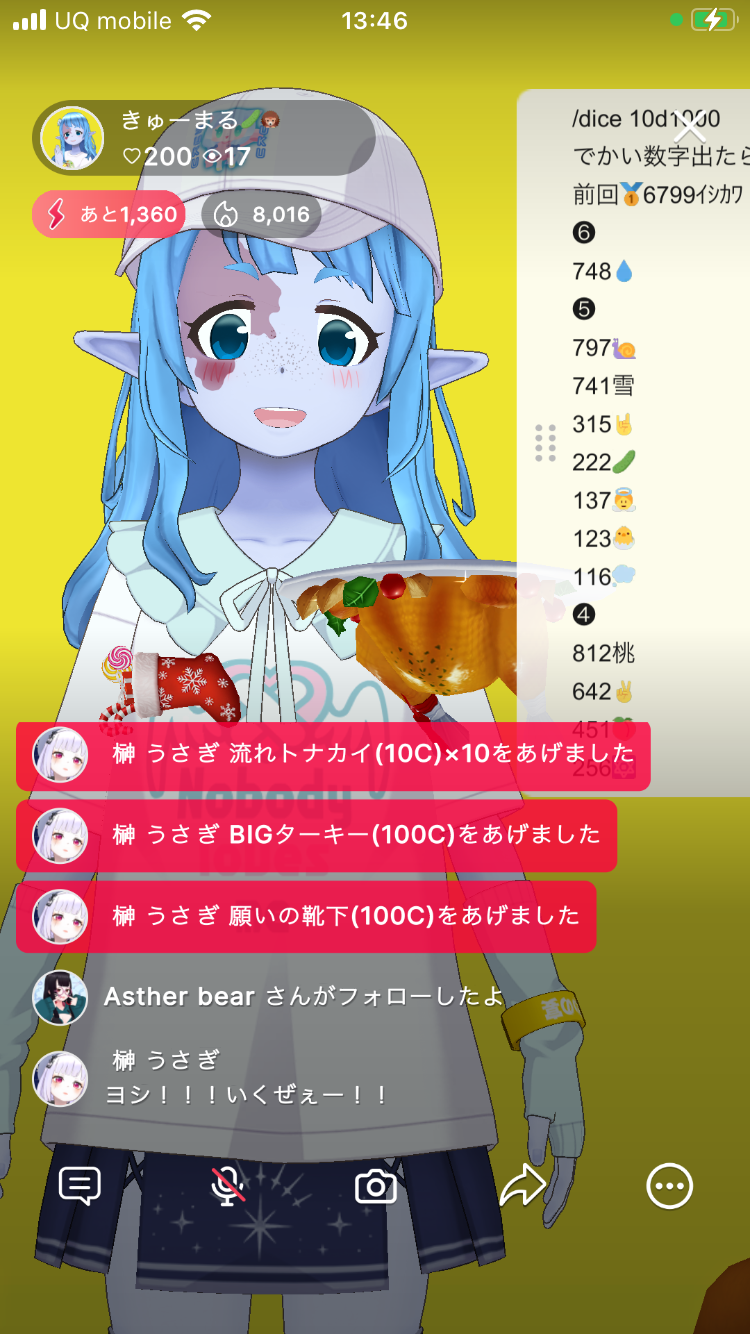
Task: Open きゅーまる's streamer profile
Action: 72,138
